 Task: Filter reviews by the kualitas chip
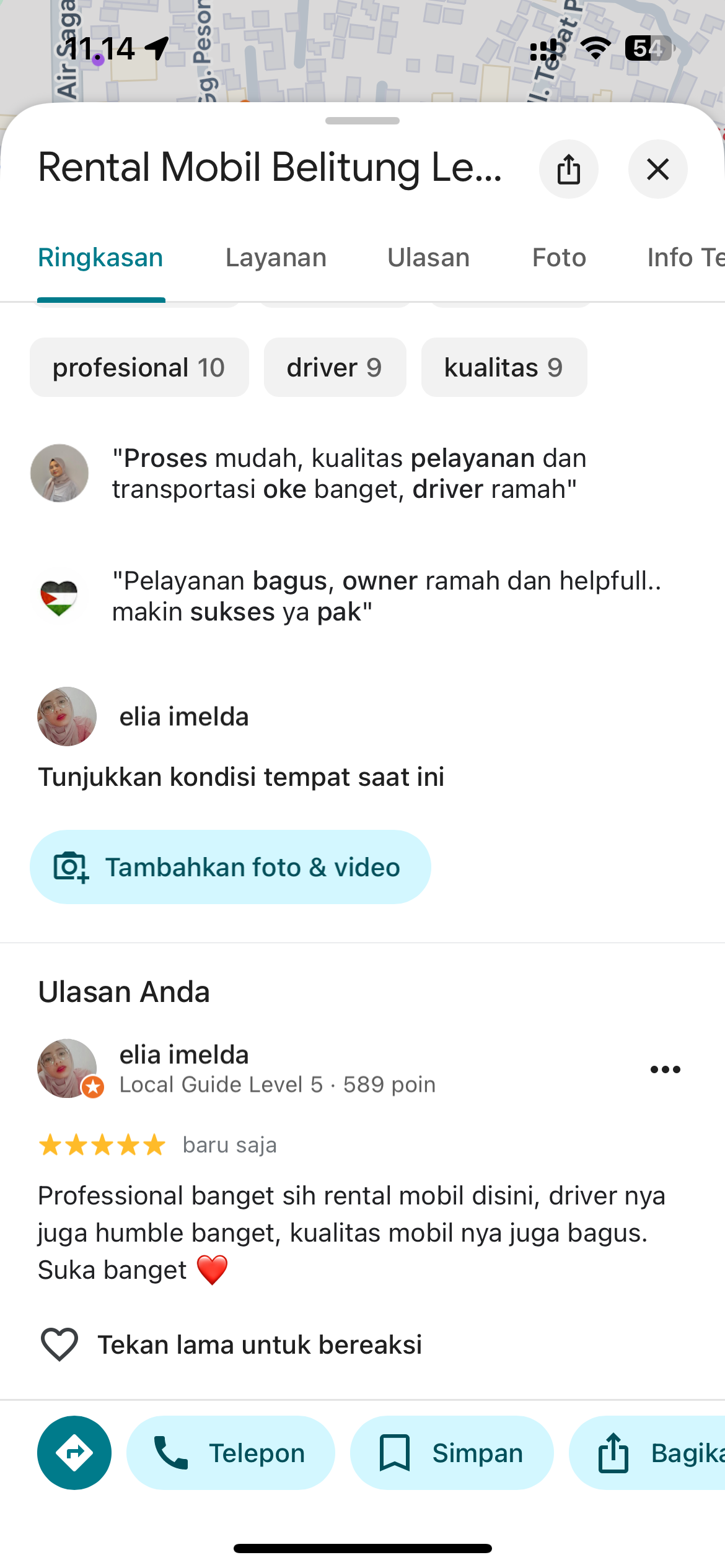tap(504, 367)
